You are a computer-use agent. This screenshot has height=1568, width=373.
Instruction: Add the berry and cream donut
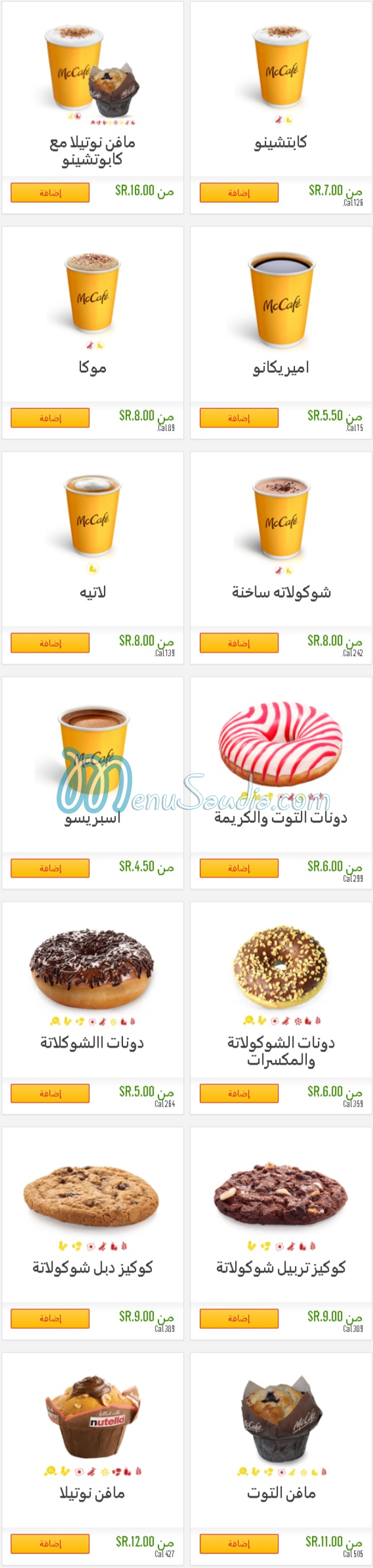(239, 868)
